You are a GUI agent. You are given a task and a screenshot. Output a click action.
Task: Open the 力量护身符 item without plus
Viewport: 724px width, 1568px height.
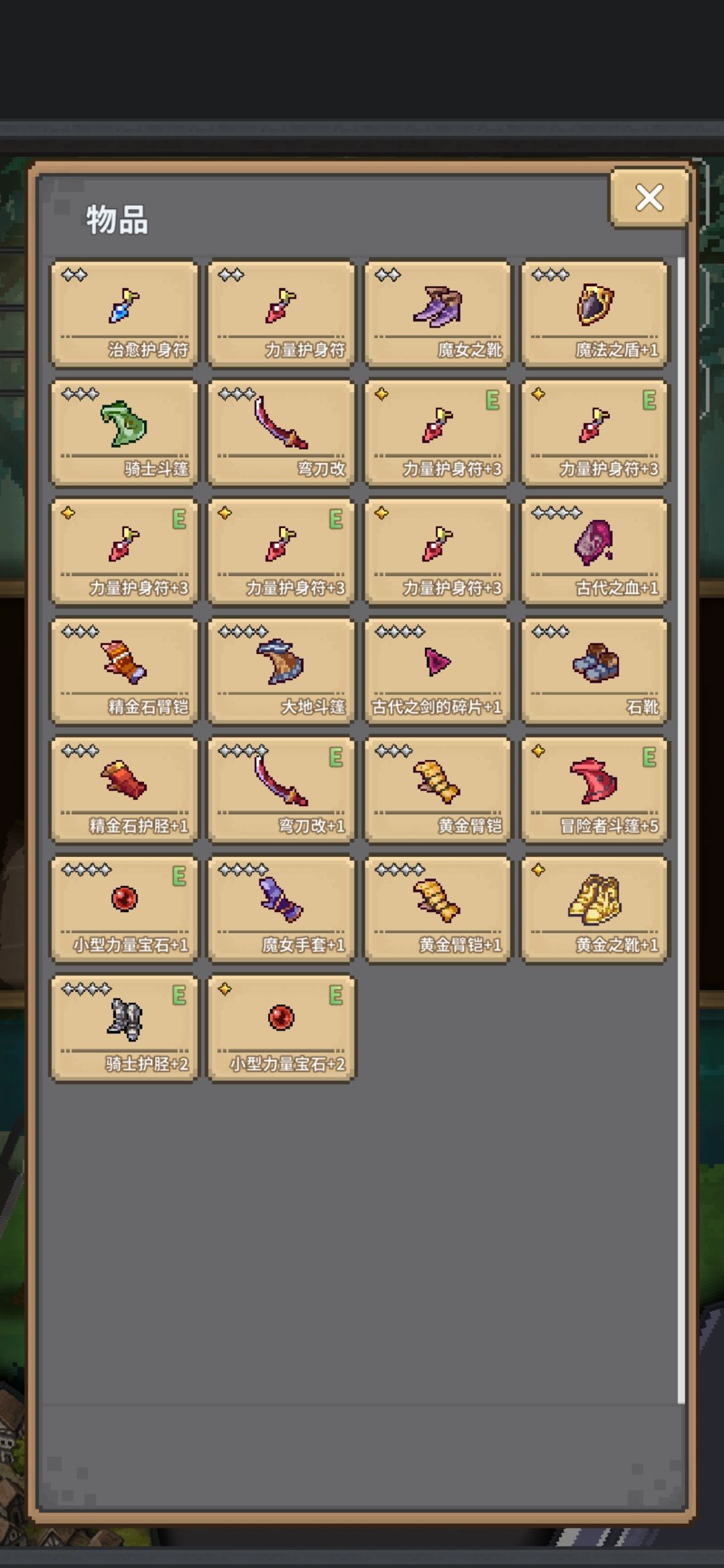tap(282, 314)
